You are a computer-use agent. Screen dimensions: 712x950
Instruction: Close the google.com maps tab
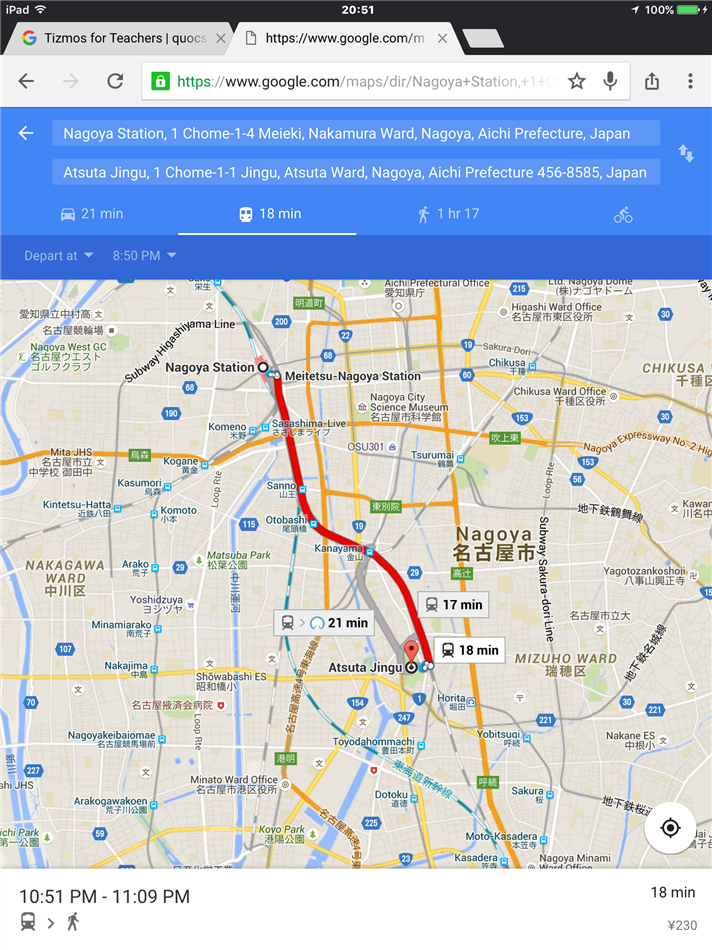point(442,39)
